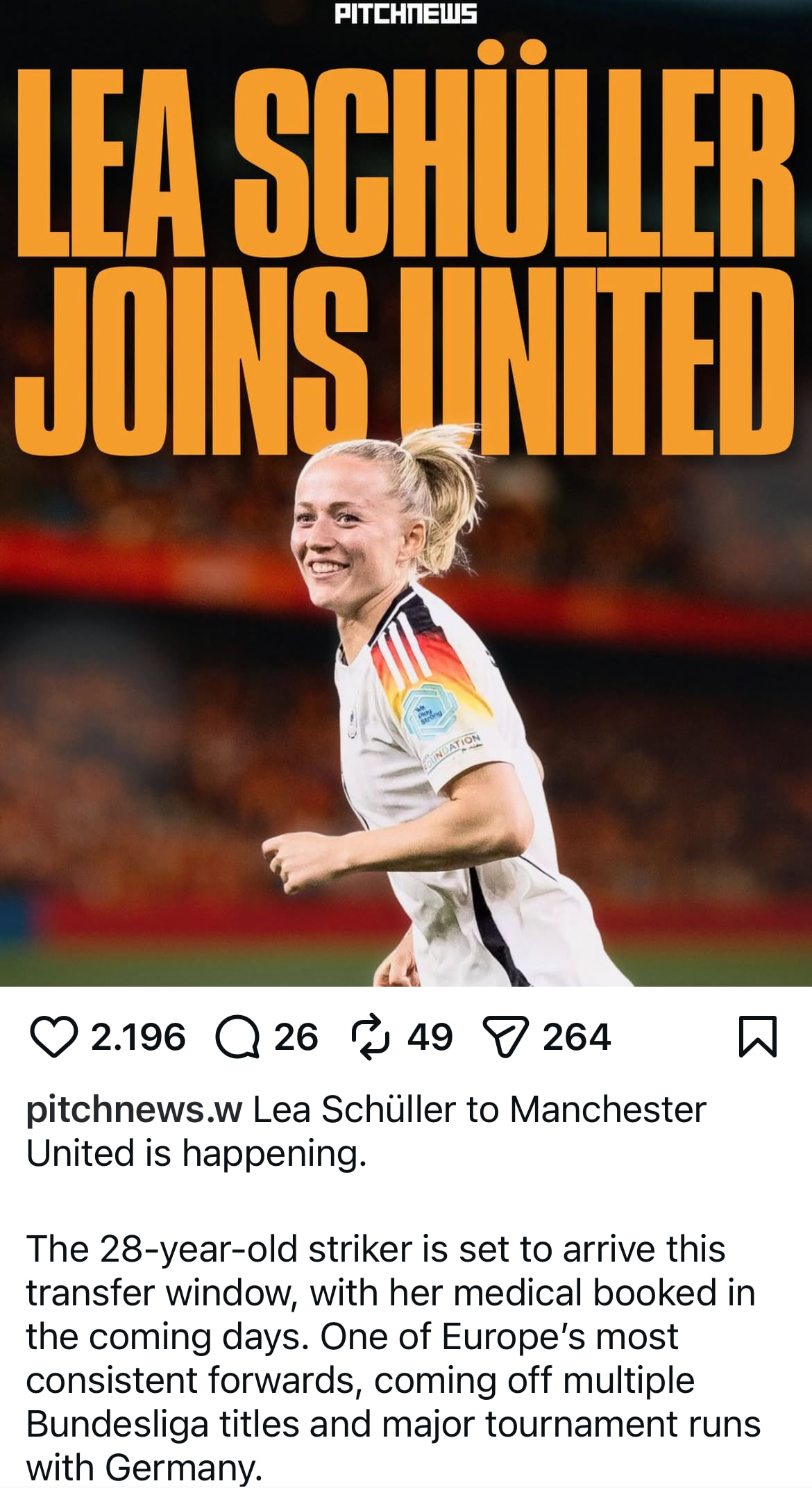Bookmark the Lea Schüller post

coord(757,1037)
